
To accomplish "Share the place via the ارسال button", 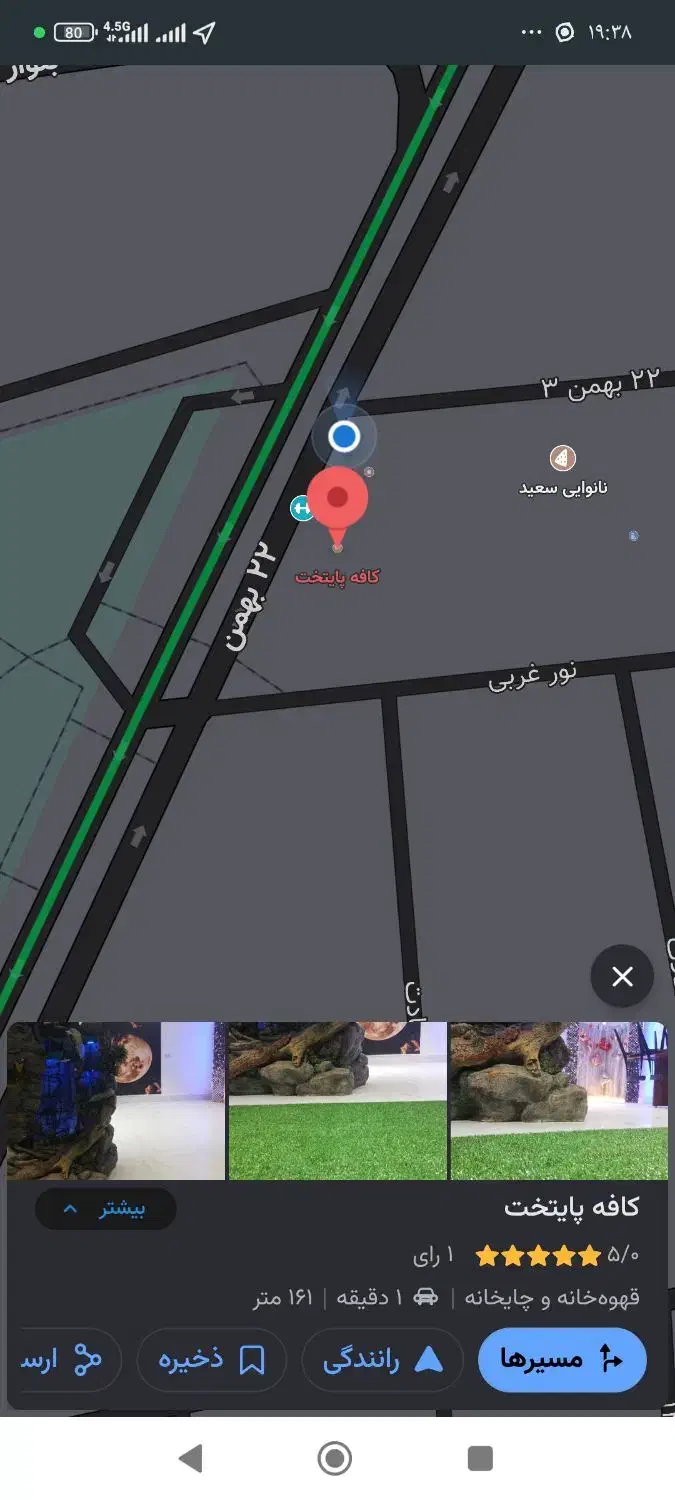I will pyautogui.click(x=64, y=1359).
